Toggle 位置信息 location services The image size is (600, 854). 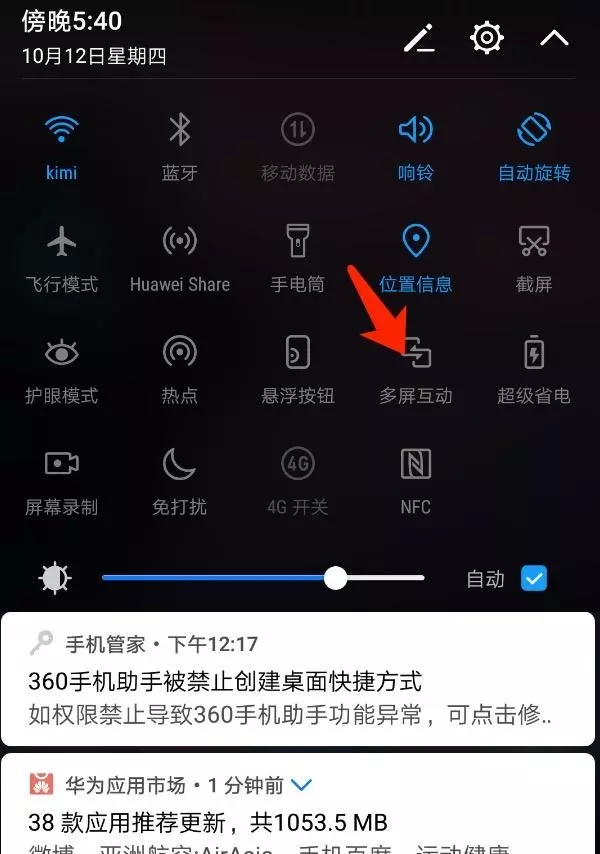[x=415, y=242]
